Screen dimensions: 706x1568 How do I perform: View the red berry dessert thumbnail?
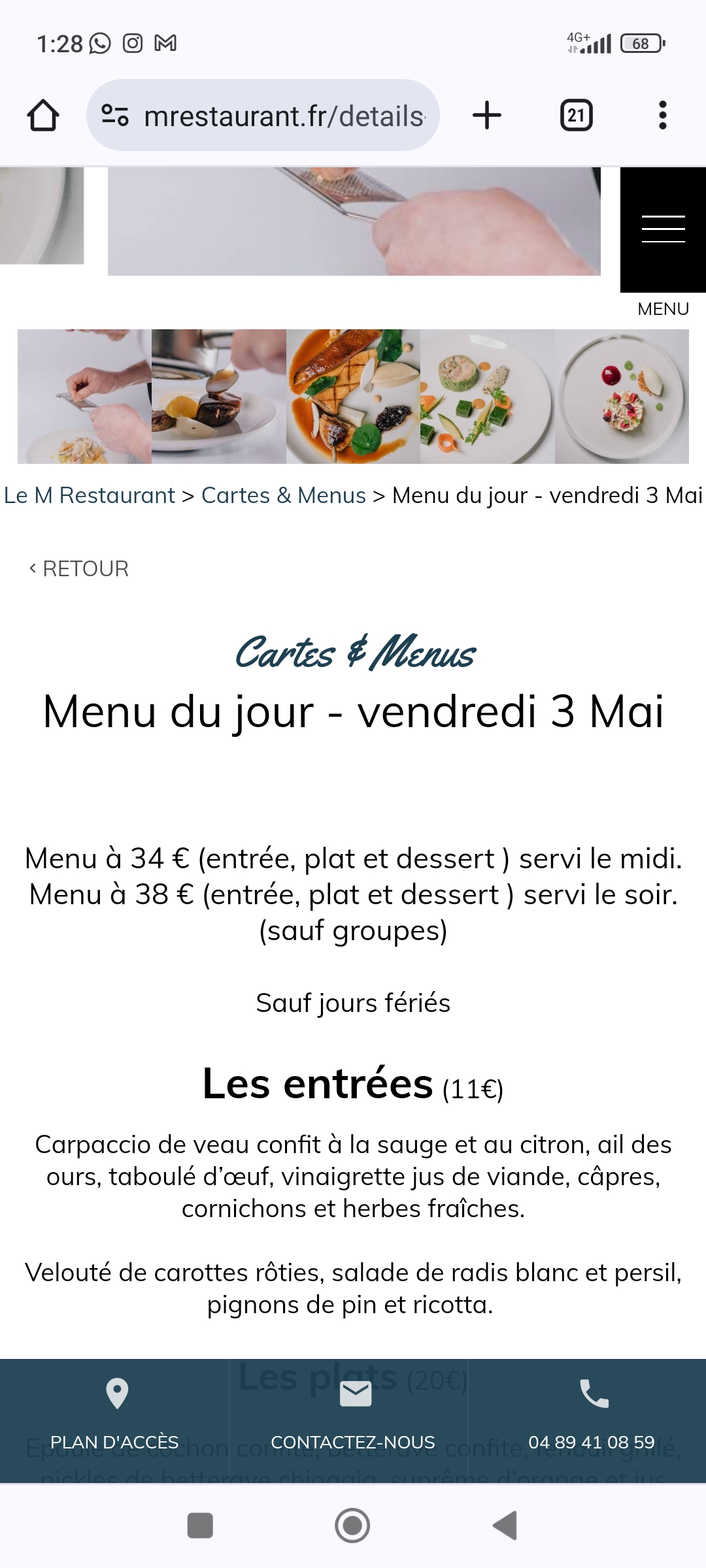622,397
